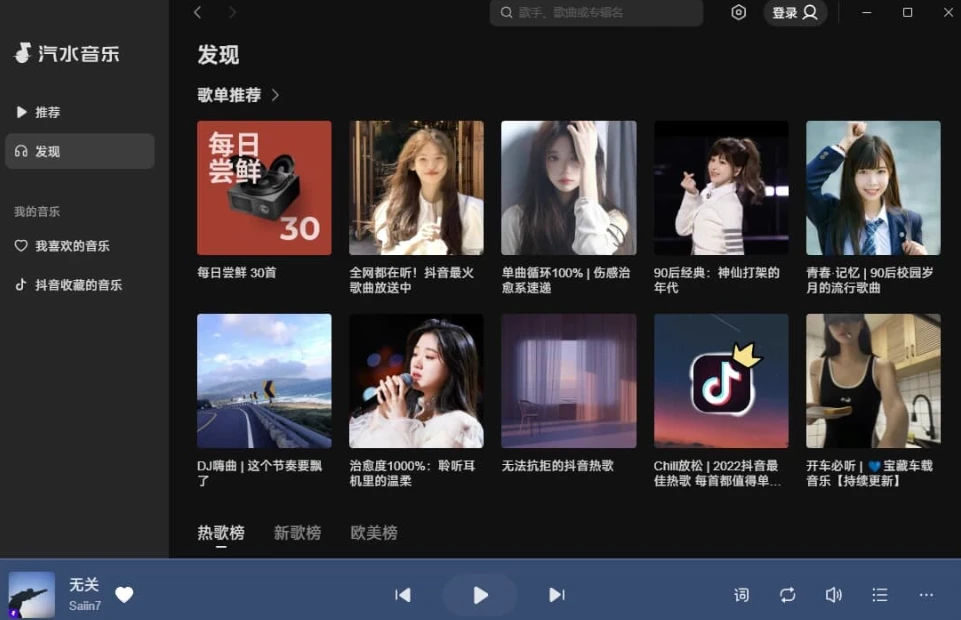Switch to the 新歌榜 tab
961x620 pixels.
297,533
